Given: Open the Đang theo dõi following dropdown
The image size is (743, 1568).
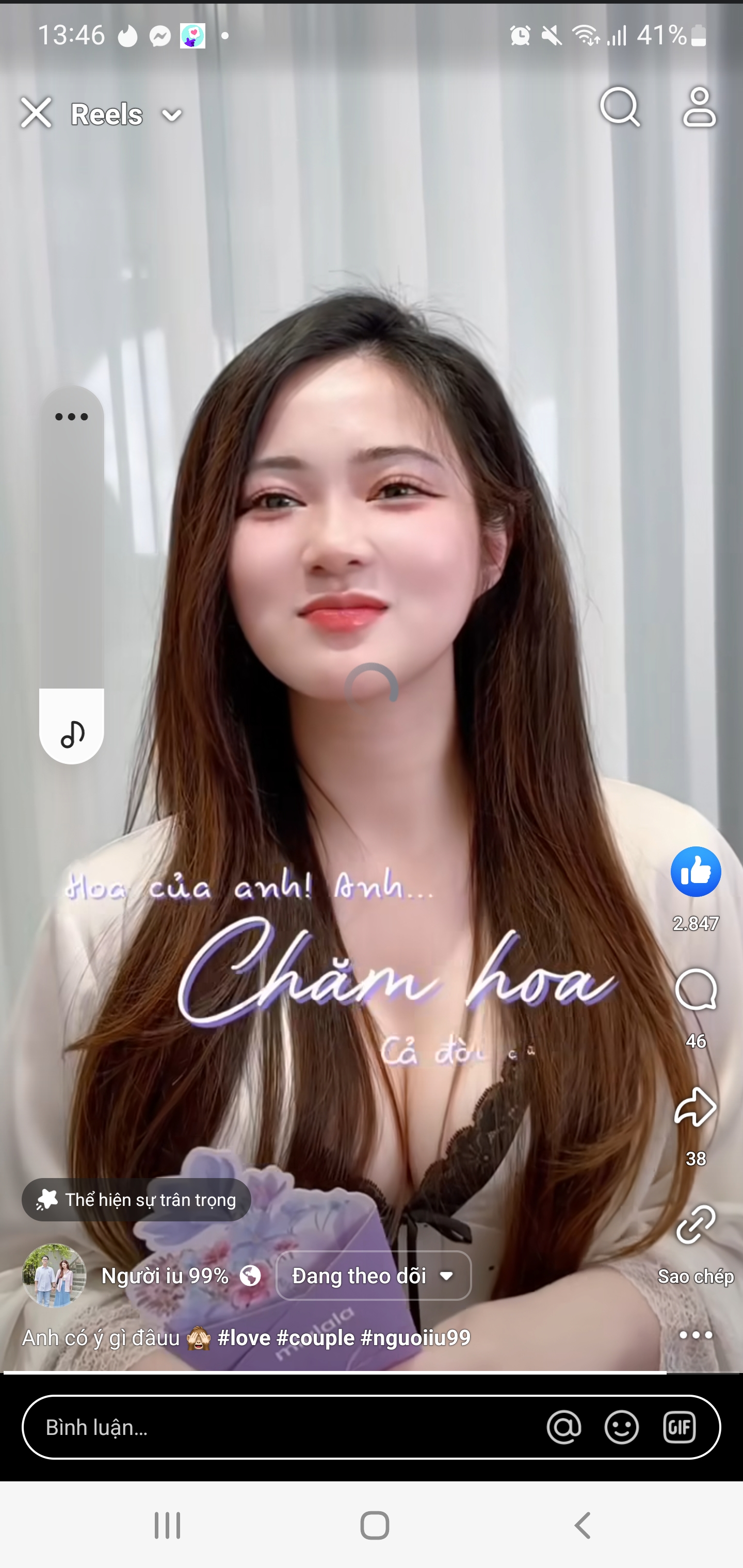Looking at the screenshot, I should pyautogui.click(x=374, y=1276).
